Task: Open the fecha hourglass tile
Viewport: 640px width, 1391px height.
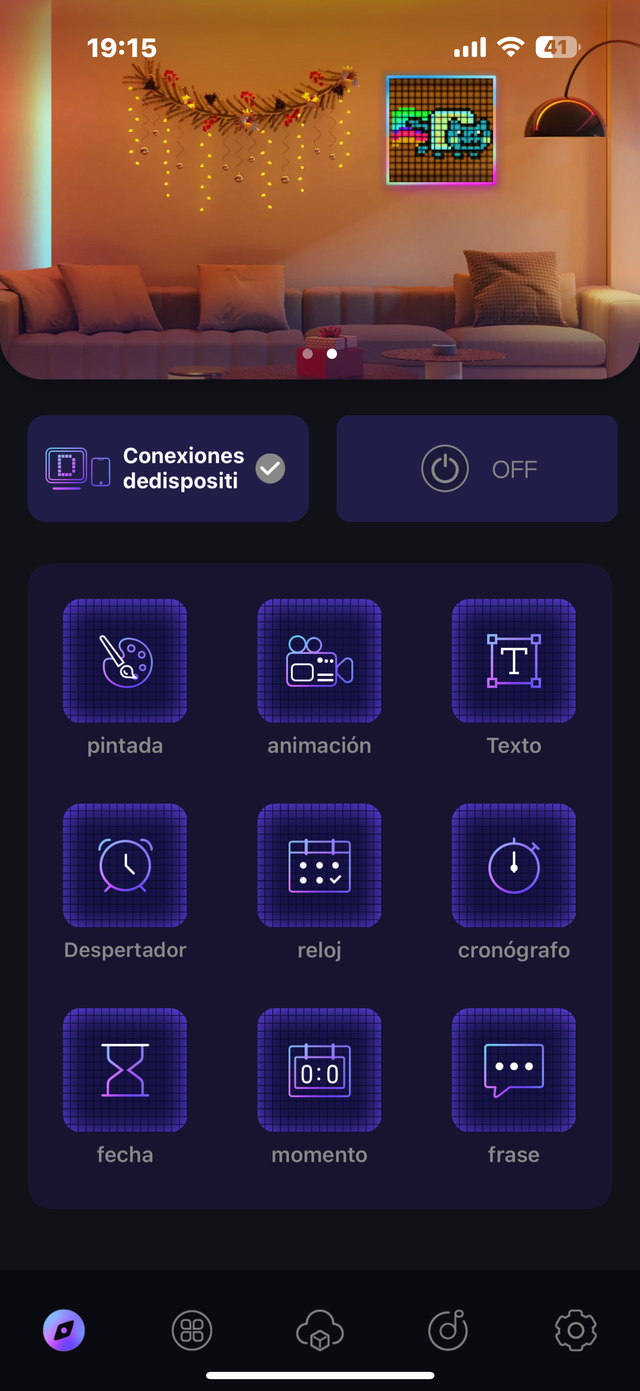Action: coord(125,1070)
